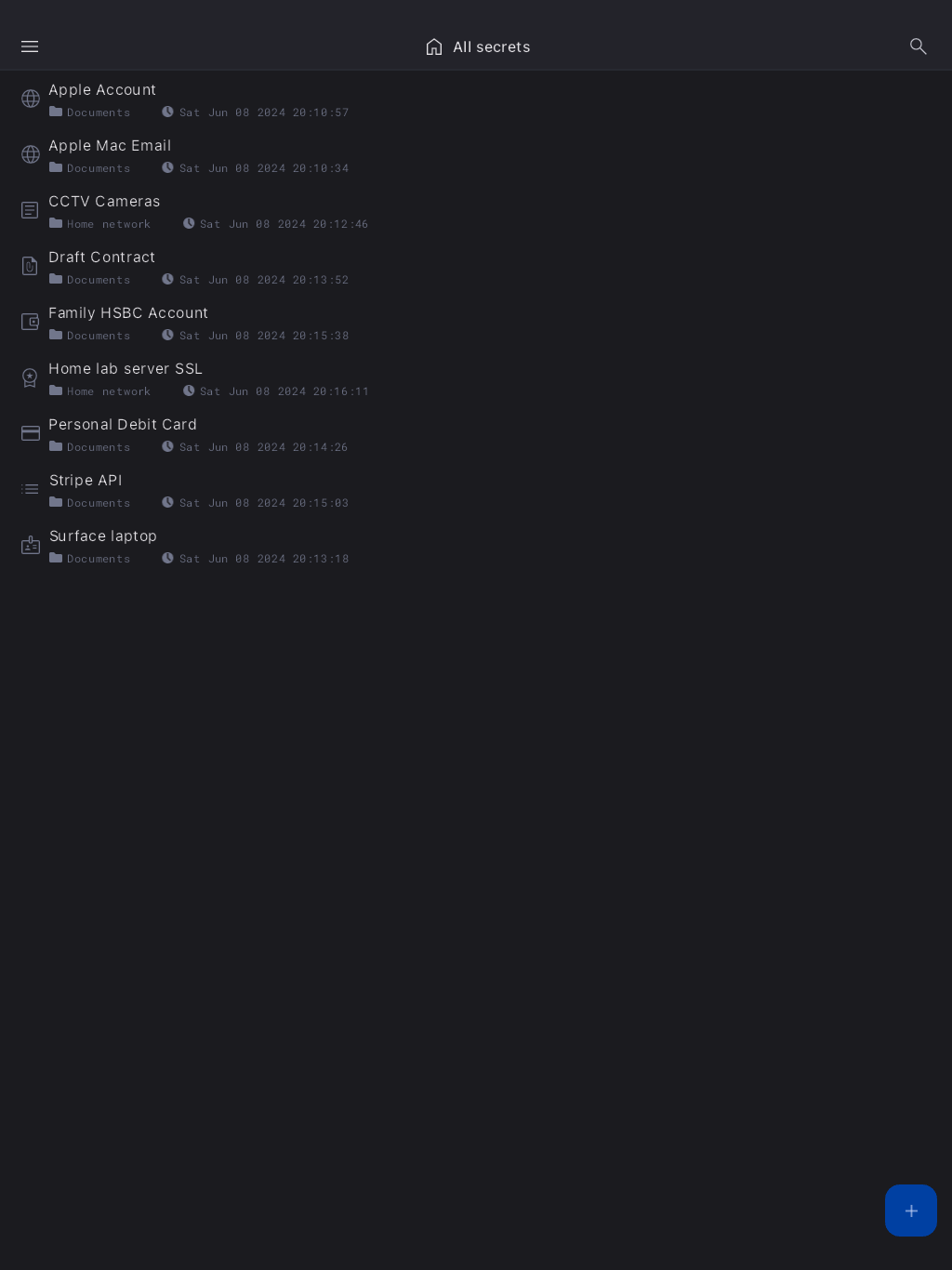This screenshot has width=952, height=1270.
Task: Open the Apple Account entry
Action: tap(102, 90)
